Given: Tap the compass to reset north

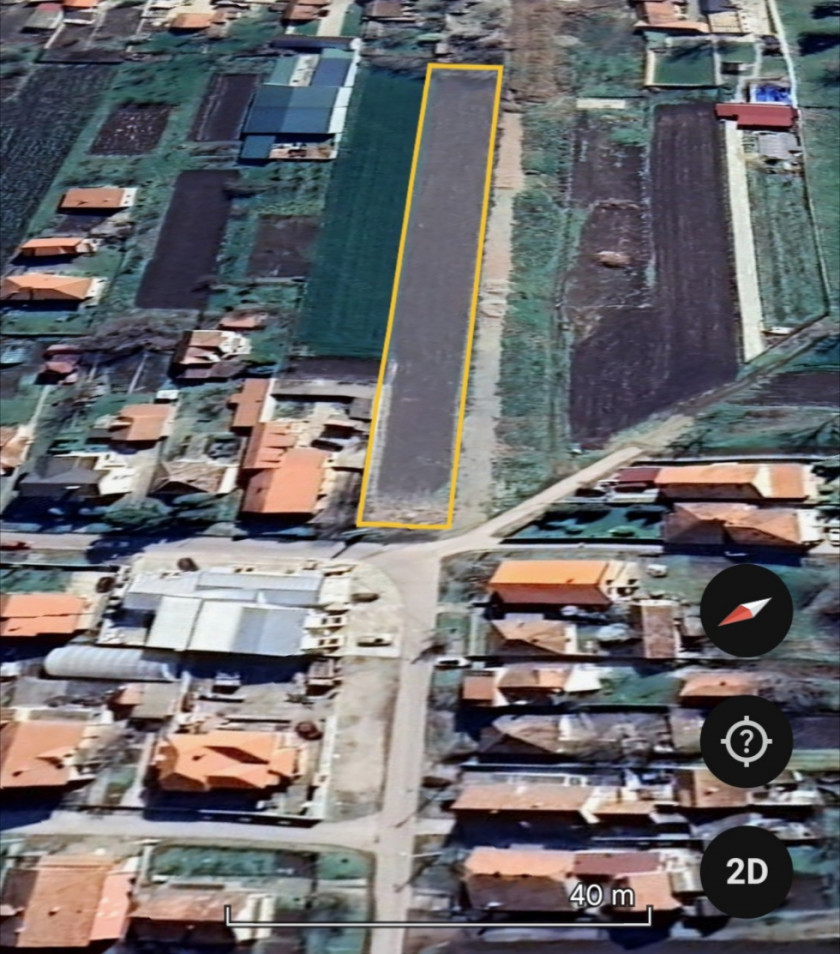Looking at the screenshot, I should (746, 610).
